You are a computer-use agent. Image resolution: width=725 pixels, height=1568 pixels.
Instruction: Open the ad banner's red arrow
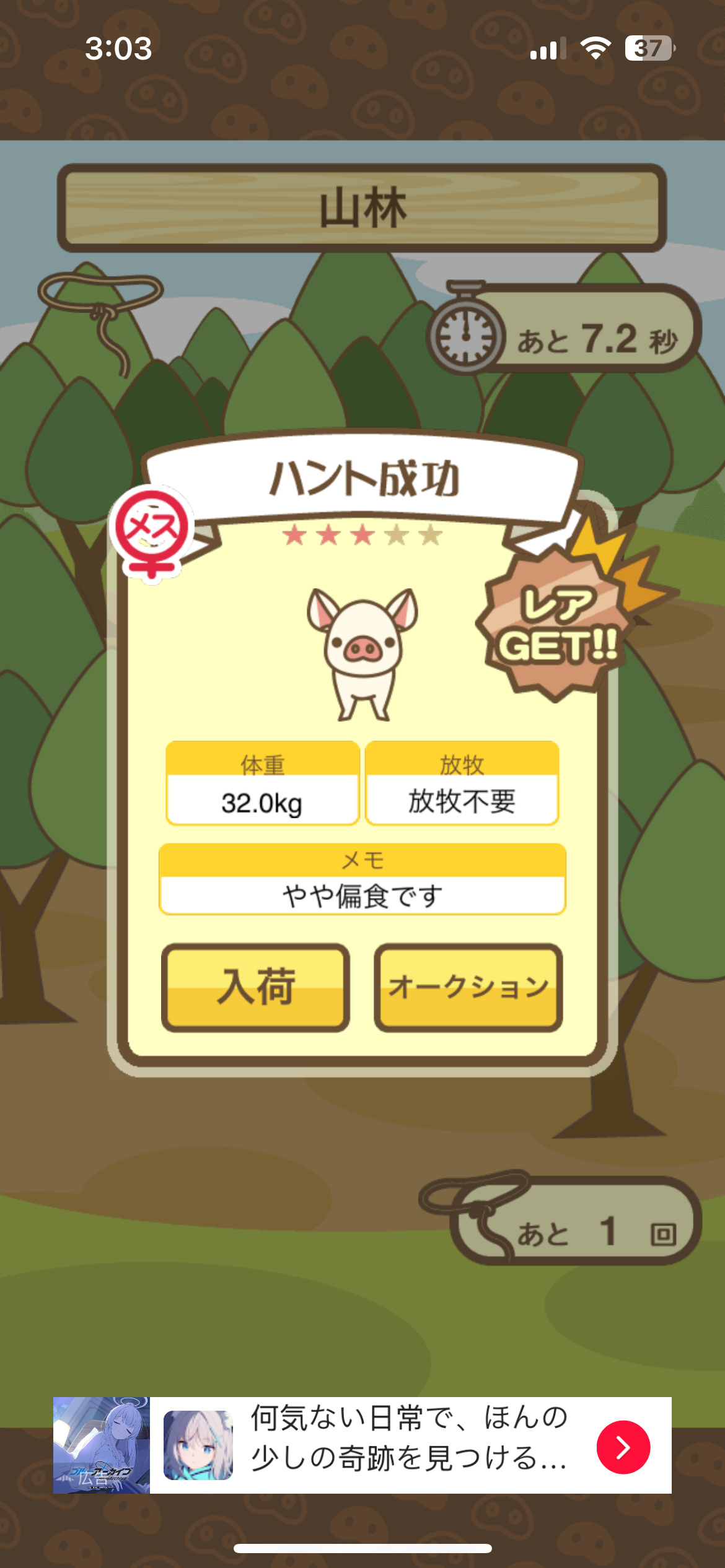tap(623, 1447)
